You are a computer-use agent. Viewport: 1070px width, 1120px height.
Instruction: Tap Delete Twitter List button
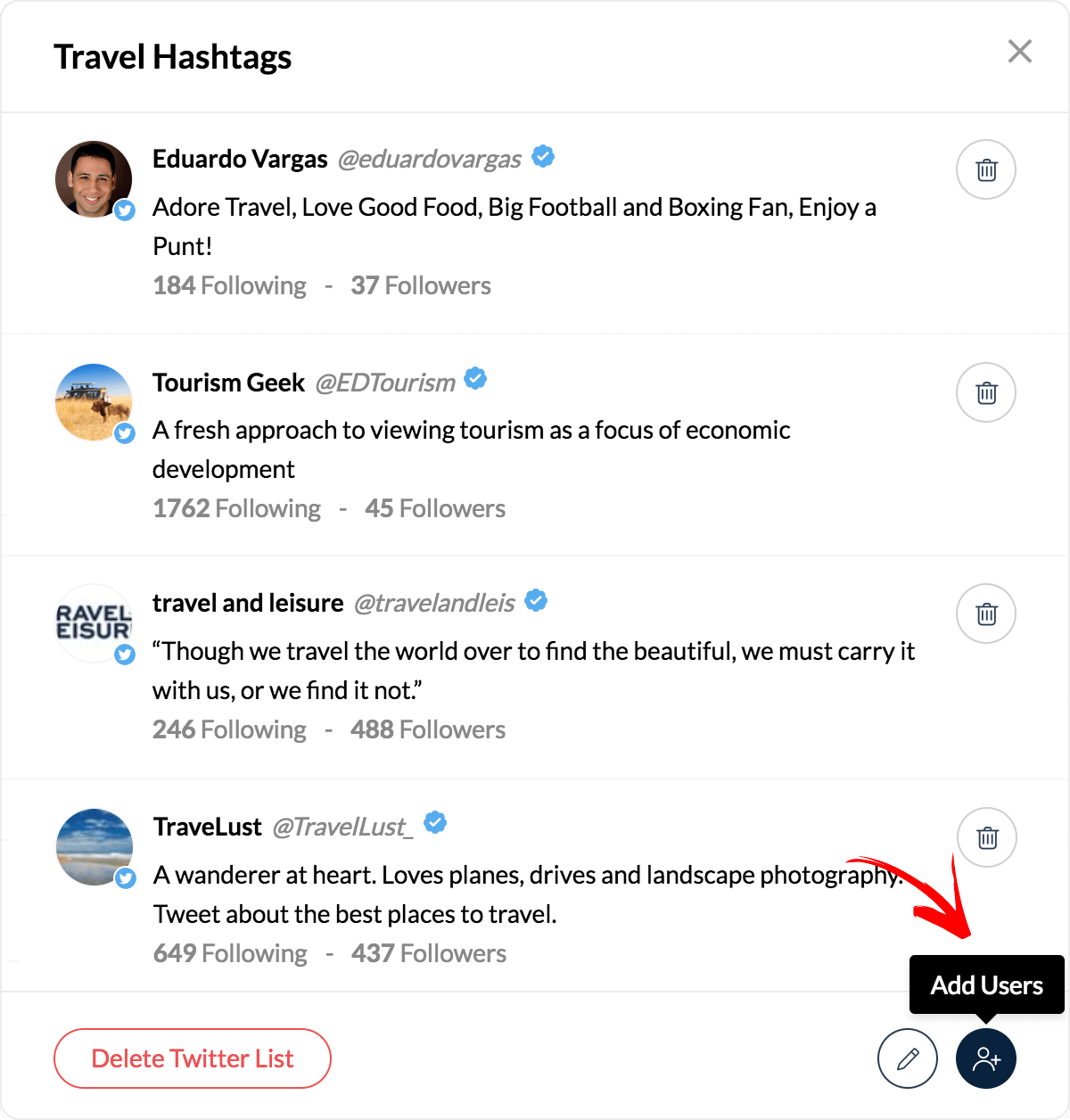(x=193, y=1058)
